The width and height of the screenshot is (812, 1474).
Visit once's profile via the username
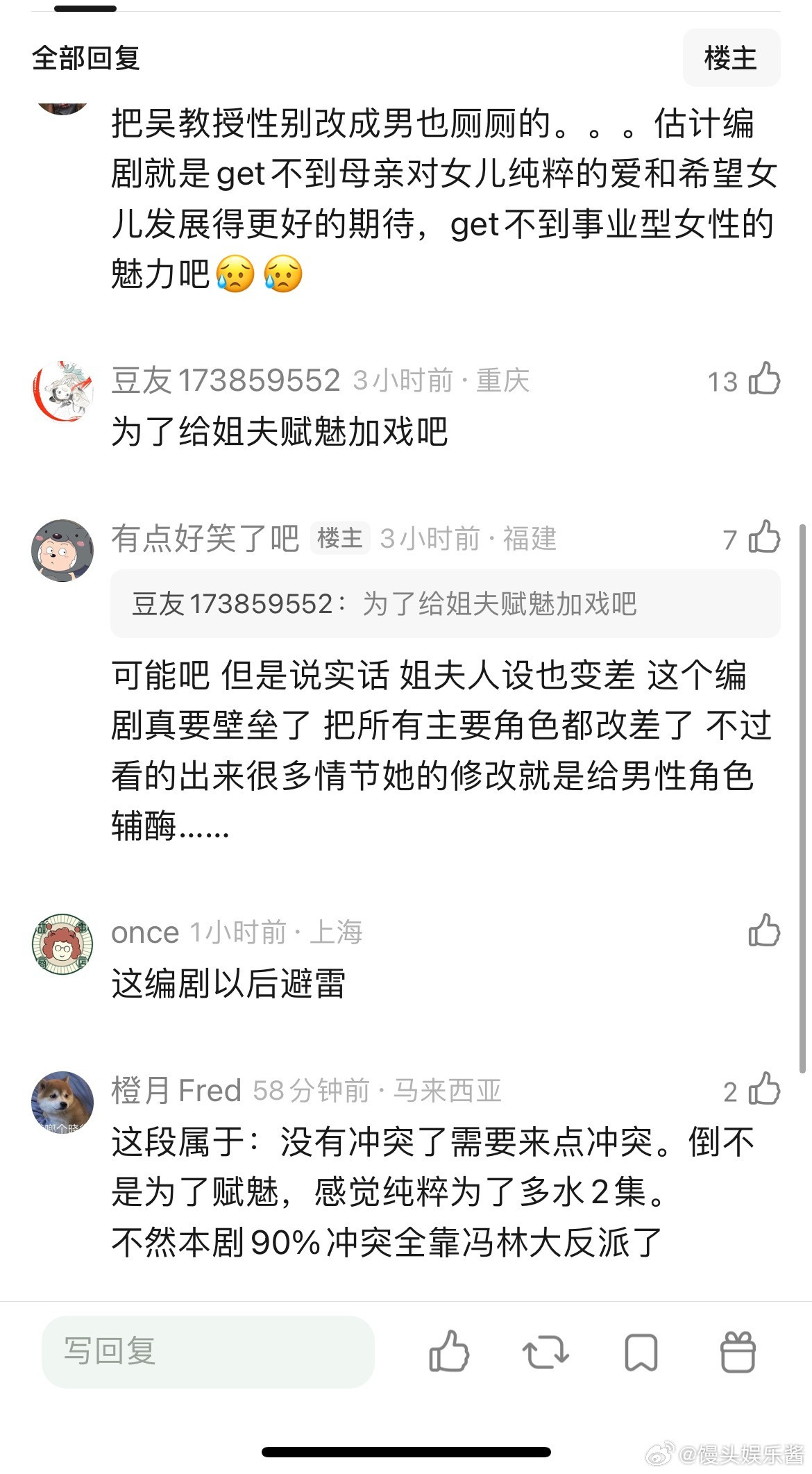pyautogui.click(x=143, y=932)
